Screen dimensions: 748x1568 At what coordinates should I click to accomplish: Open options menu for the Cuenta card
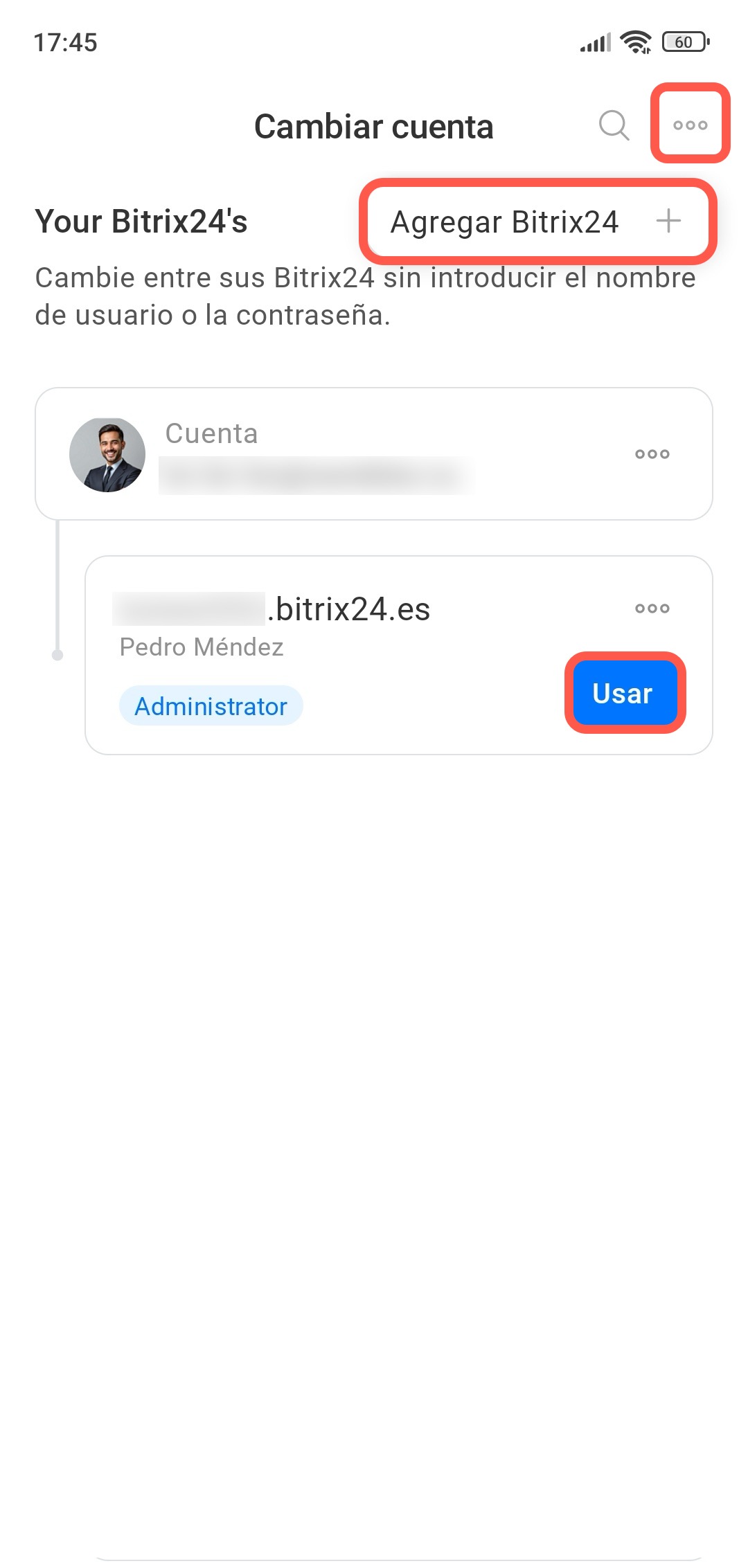(652, 454)
